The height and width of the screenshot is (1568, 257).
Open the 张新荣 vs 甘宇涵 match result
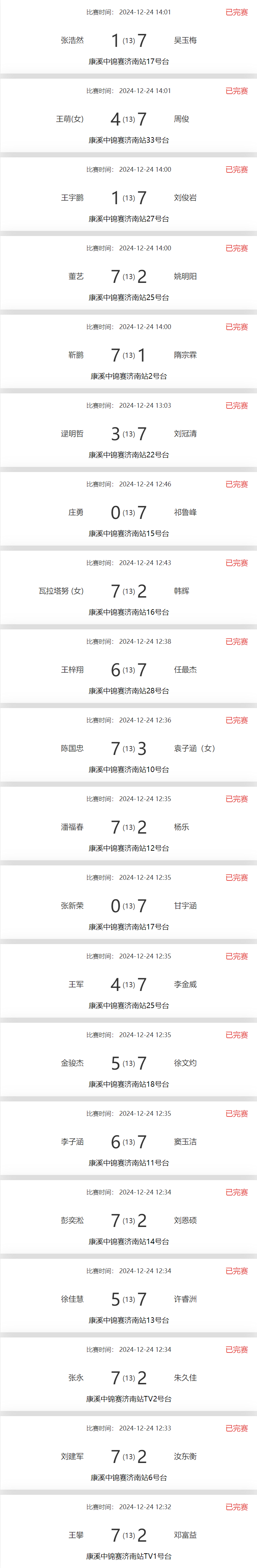128,905
